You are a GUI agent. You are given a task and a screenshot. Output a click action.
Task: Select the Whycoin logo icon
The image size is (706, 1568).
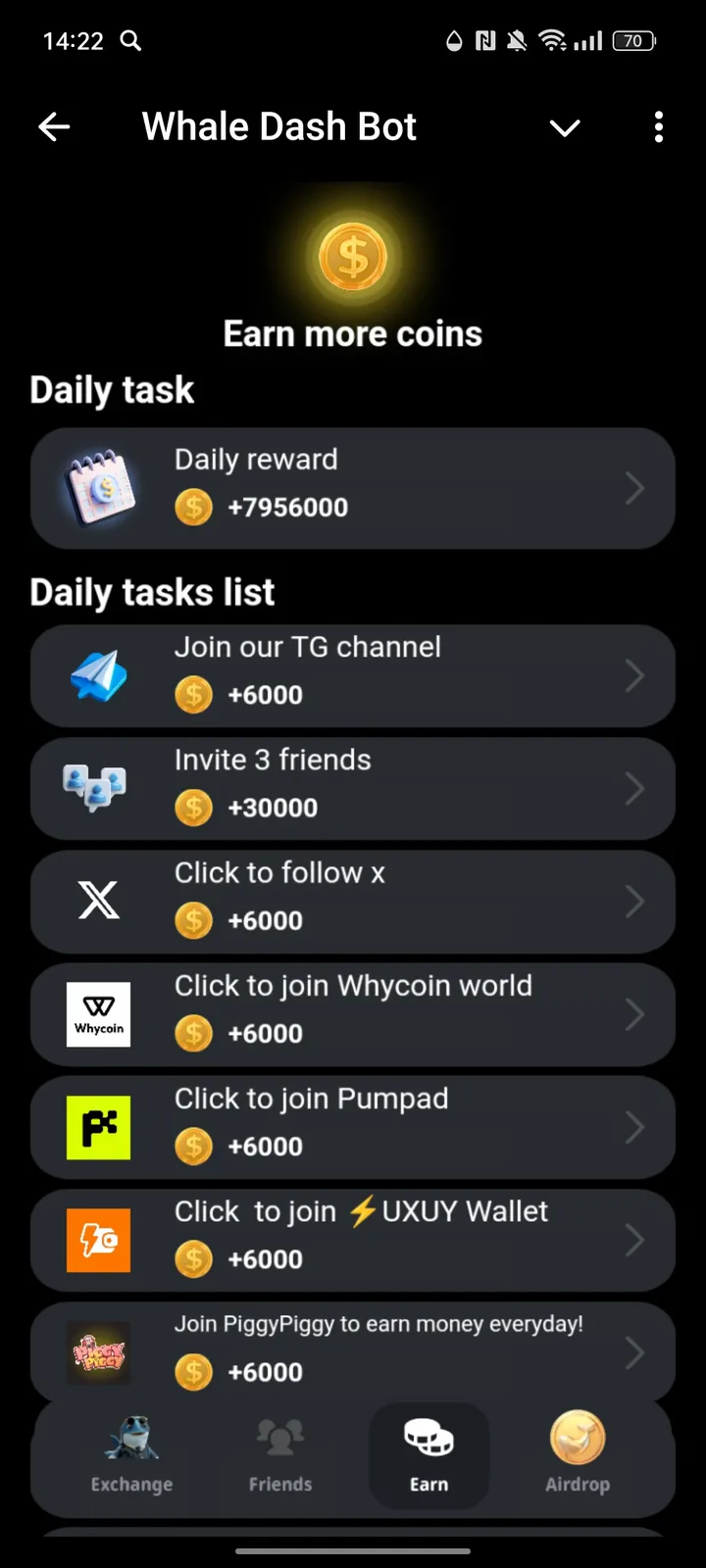coord(98,1014)
